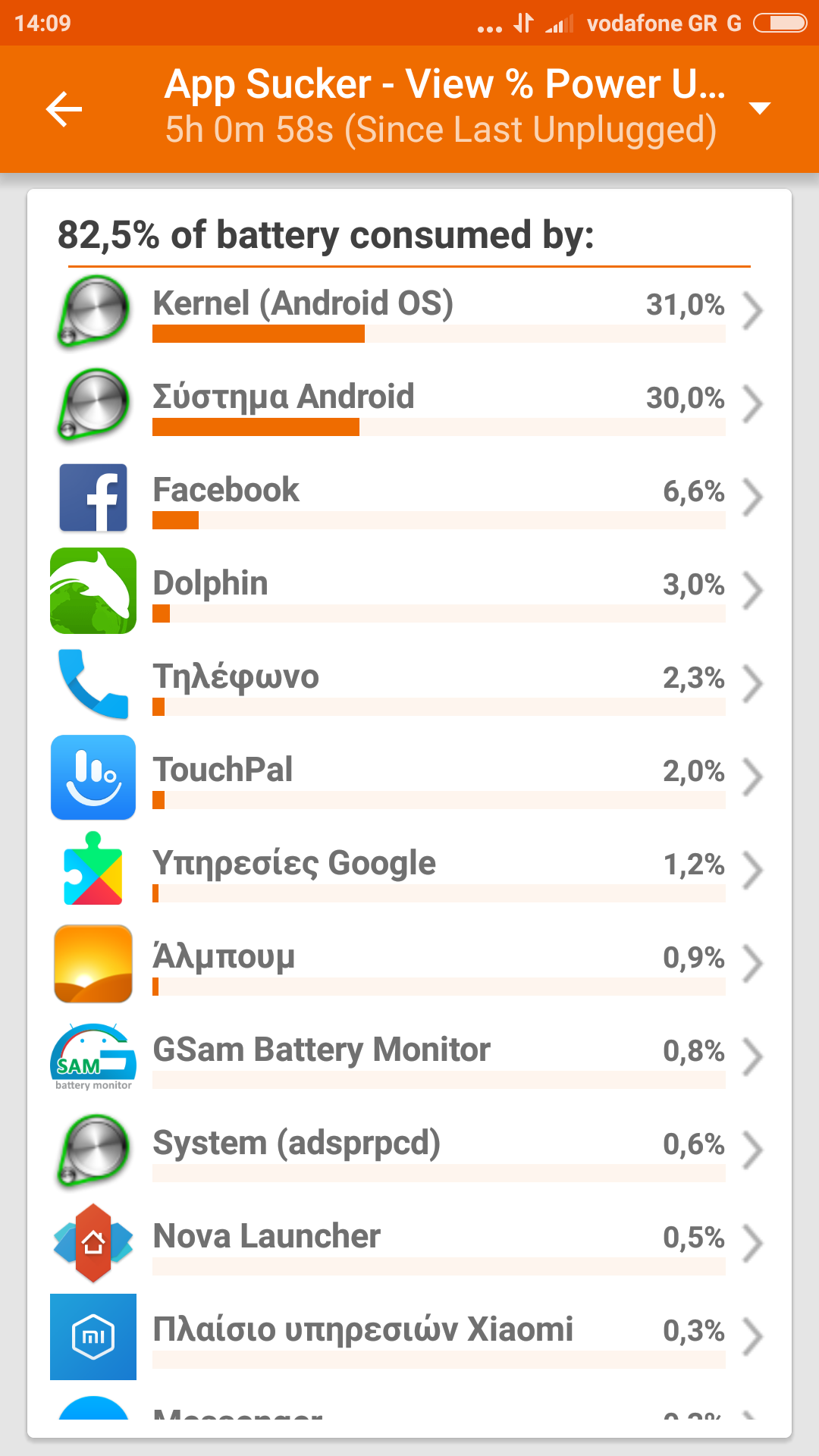The image size is (819, 1456).
Task: Open Facebook battery usage details
Action: tap(409, 497)
